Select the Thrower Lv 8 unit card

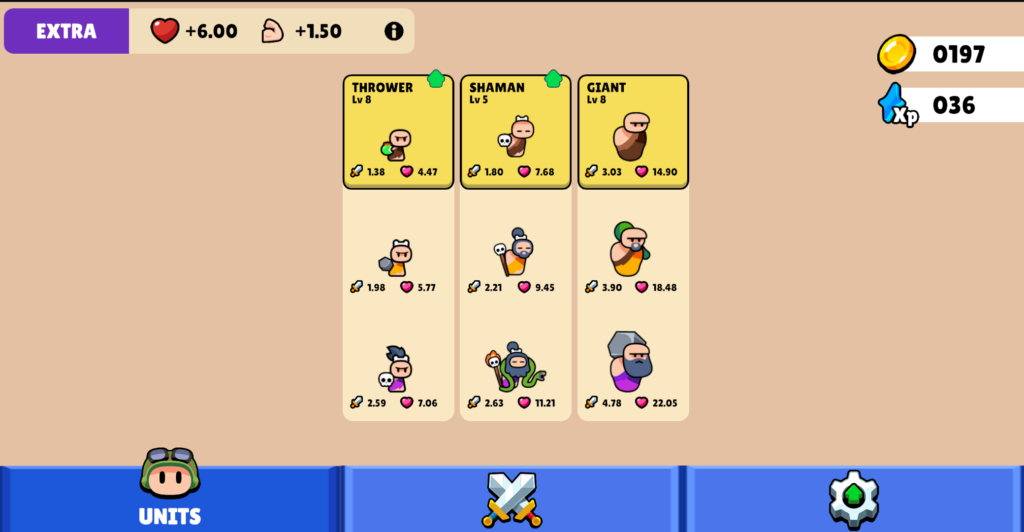click(398, 132)
